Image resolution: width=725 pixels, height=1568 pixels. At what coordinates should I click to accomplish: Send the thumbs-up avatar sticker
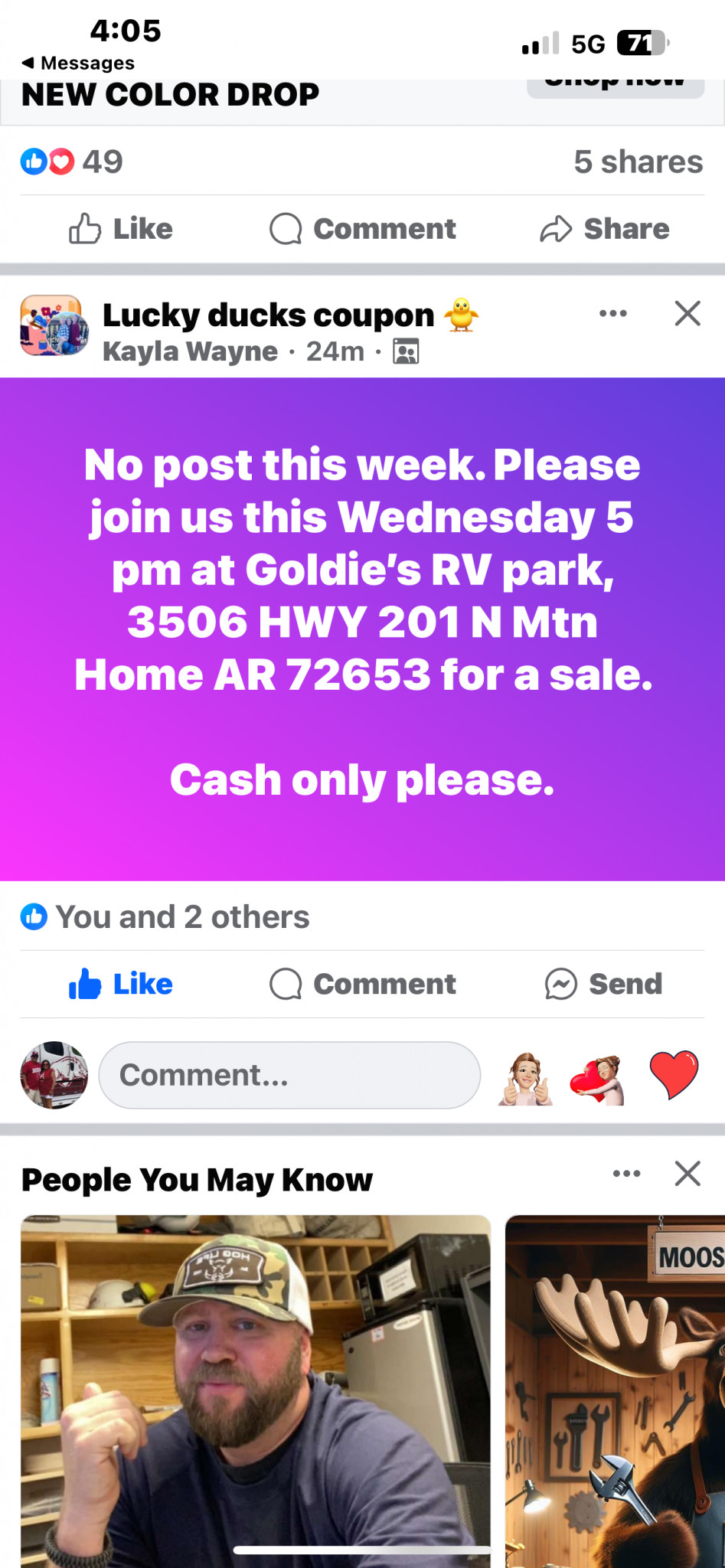pos(525,1078)
